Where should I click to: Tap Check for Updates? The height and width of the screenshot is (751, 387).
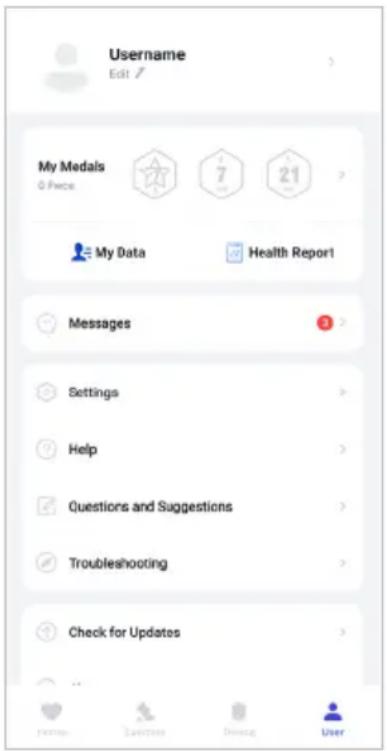(x=193, y=632)
